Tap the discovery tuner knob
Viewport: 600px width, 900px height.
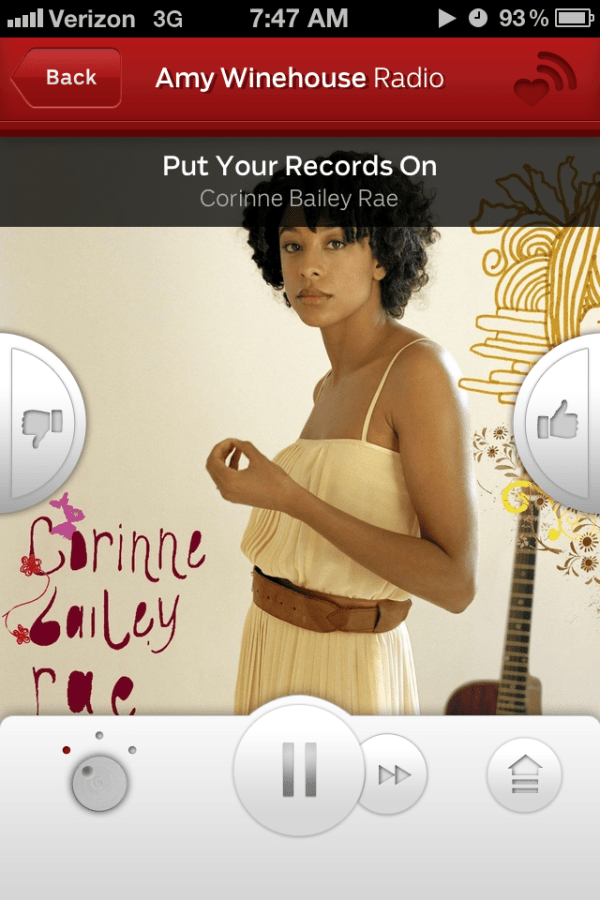coord(100,783)
